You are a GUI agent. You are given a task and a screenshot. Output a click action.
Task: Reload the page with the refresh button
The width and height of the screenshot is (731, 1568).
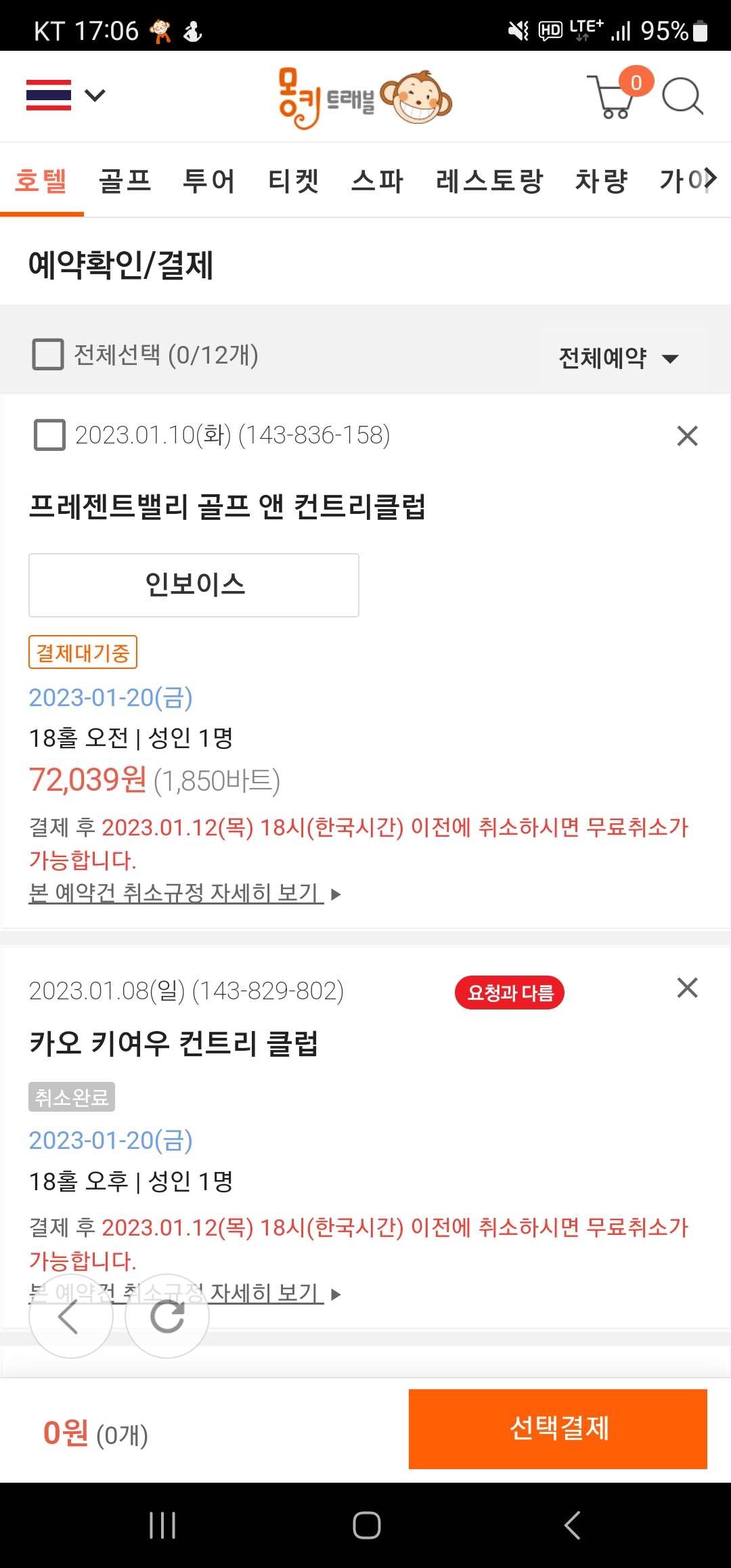coord(167,1316)
